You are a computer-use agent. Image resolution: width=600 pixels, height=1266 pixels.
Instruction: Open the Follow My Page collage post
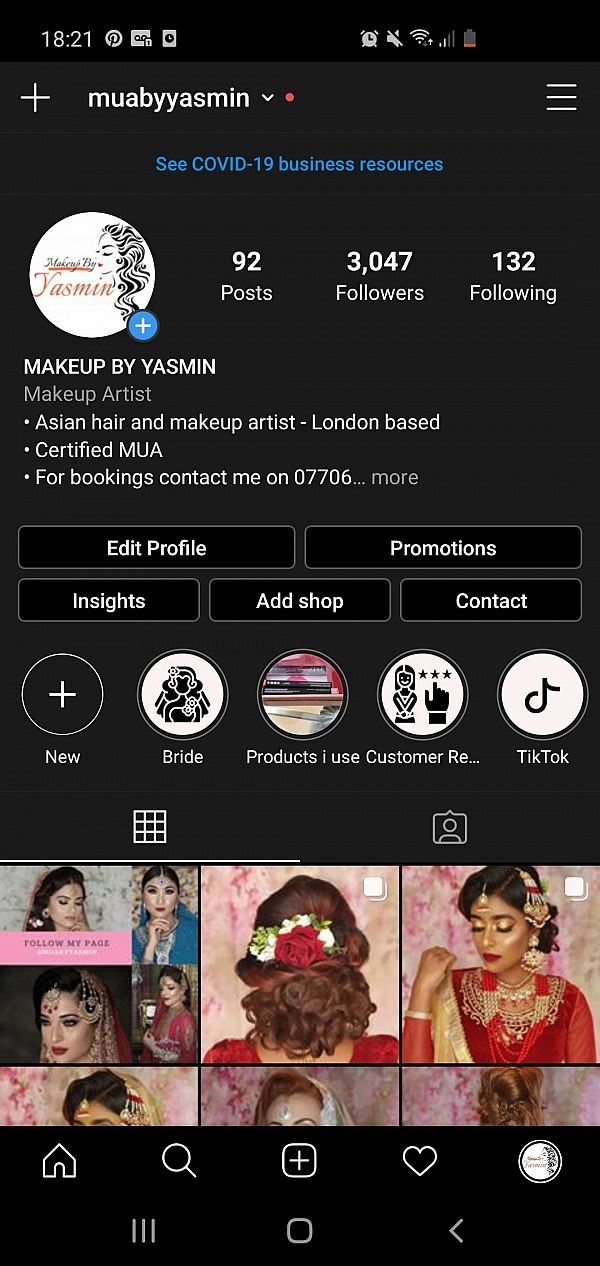tap(99, 963)
